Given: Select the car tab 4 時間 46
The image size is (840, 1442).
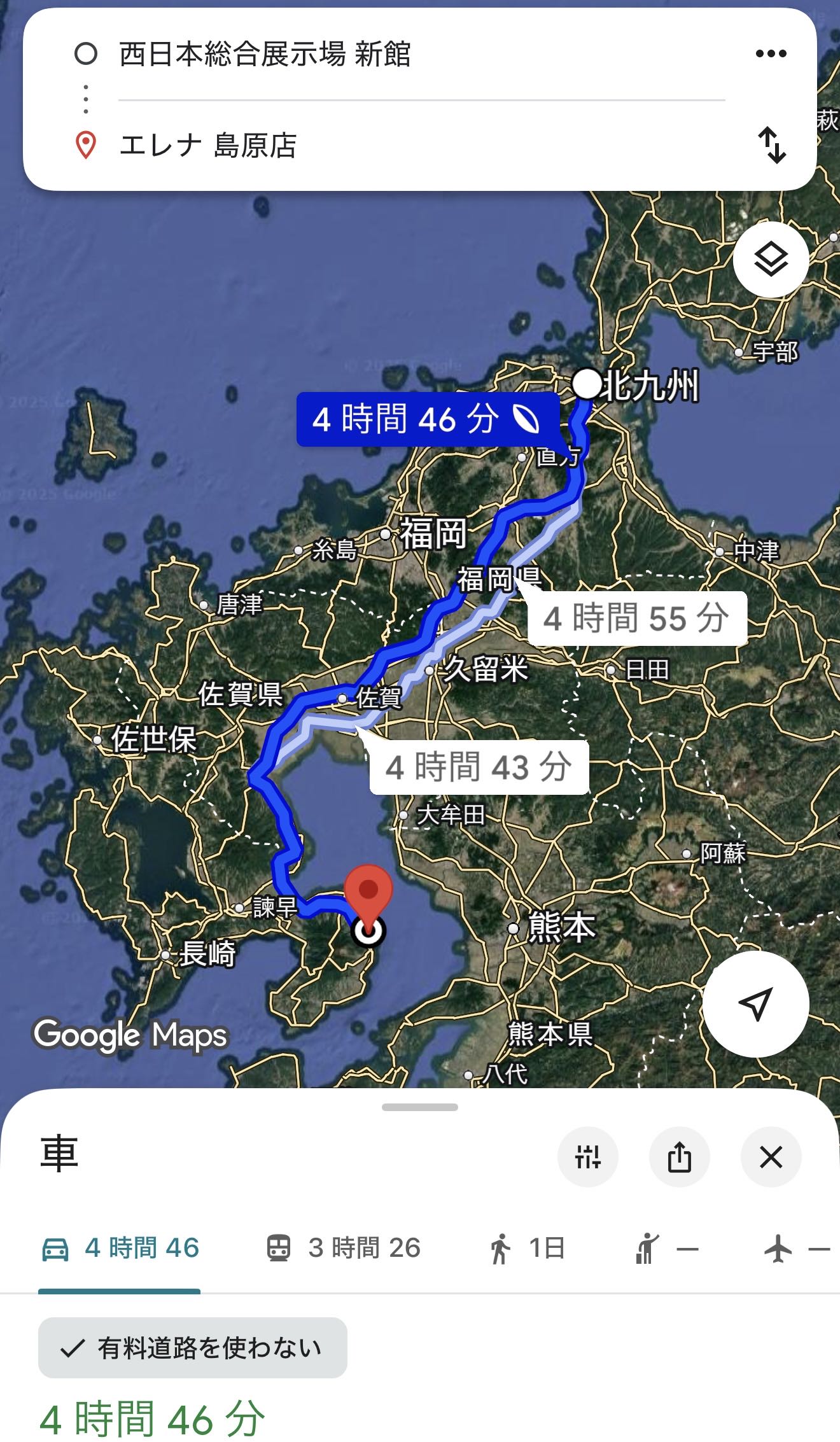Looking at the screenshot, I should tap(120, 1248).
